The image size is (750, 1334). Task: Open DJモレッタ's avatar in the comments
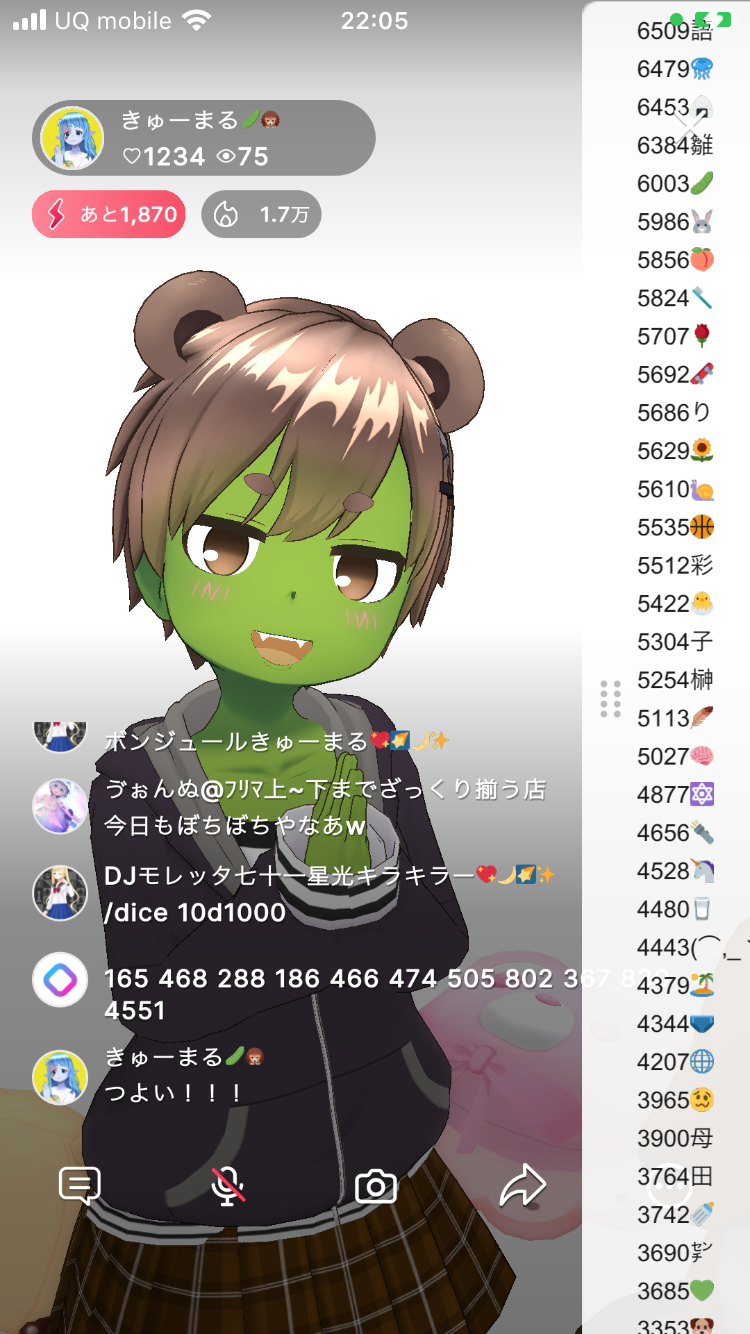(x=60, y=893)
